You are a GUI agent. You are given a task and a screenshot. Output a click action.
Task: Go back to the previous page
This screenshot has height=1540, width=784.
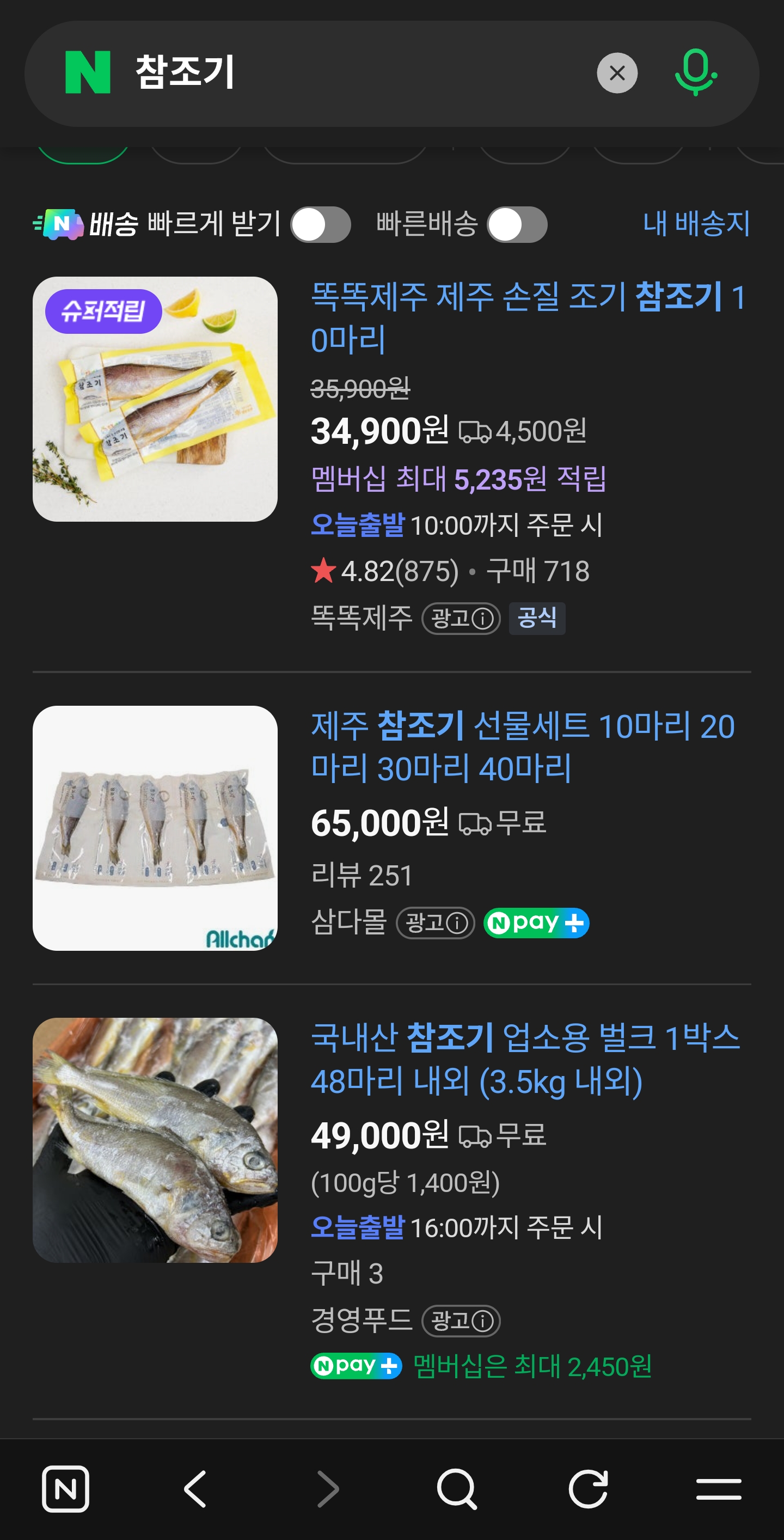[x=195, y=1489]
